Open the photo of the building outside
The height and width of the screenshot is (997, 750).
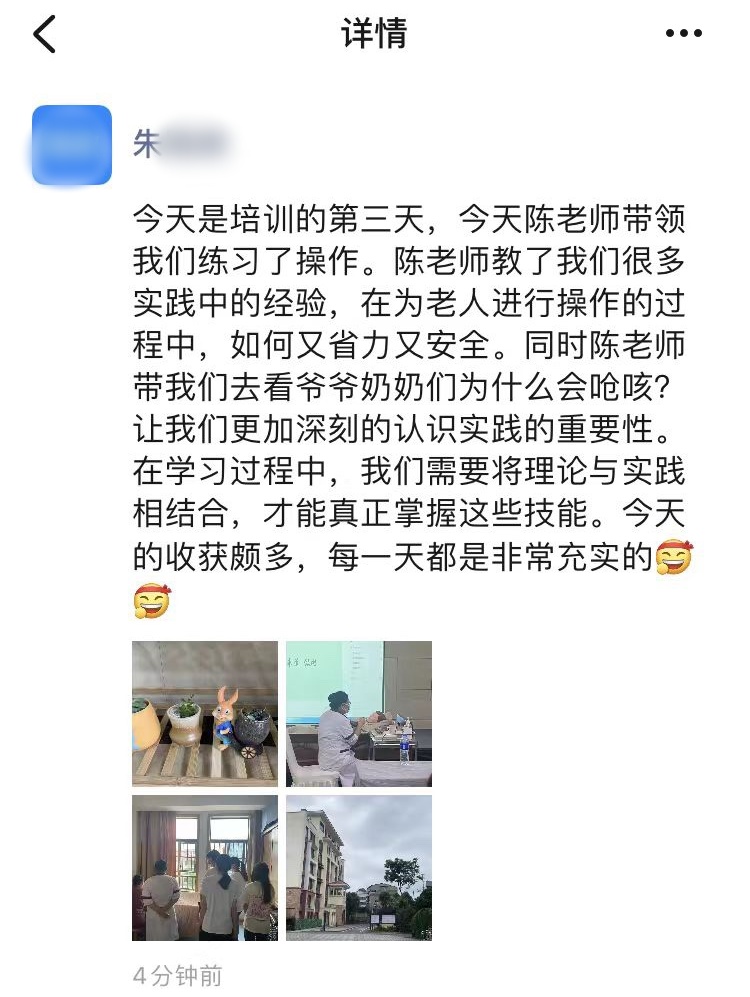(359, 867)
